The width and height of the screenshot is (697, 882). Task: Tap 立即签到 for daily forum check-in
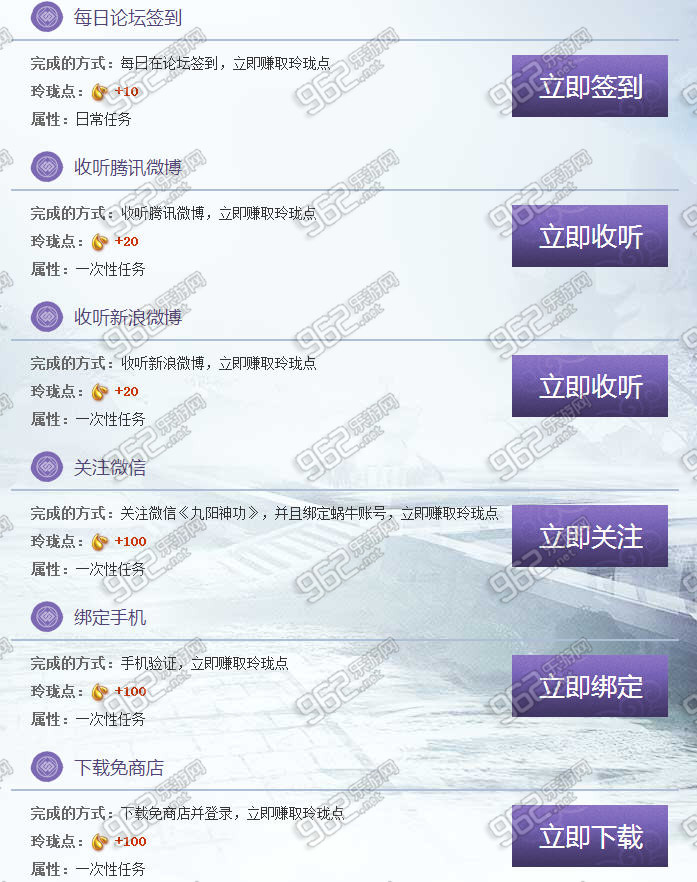coord(590,86)
